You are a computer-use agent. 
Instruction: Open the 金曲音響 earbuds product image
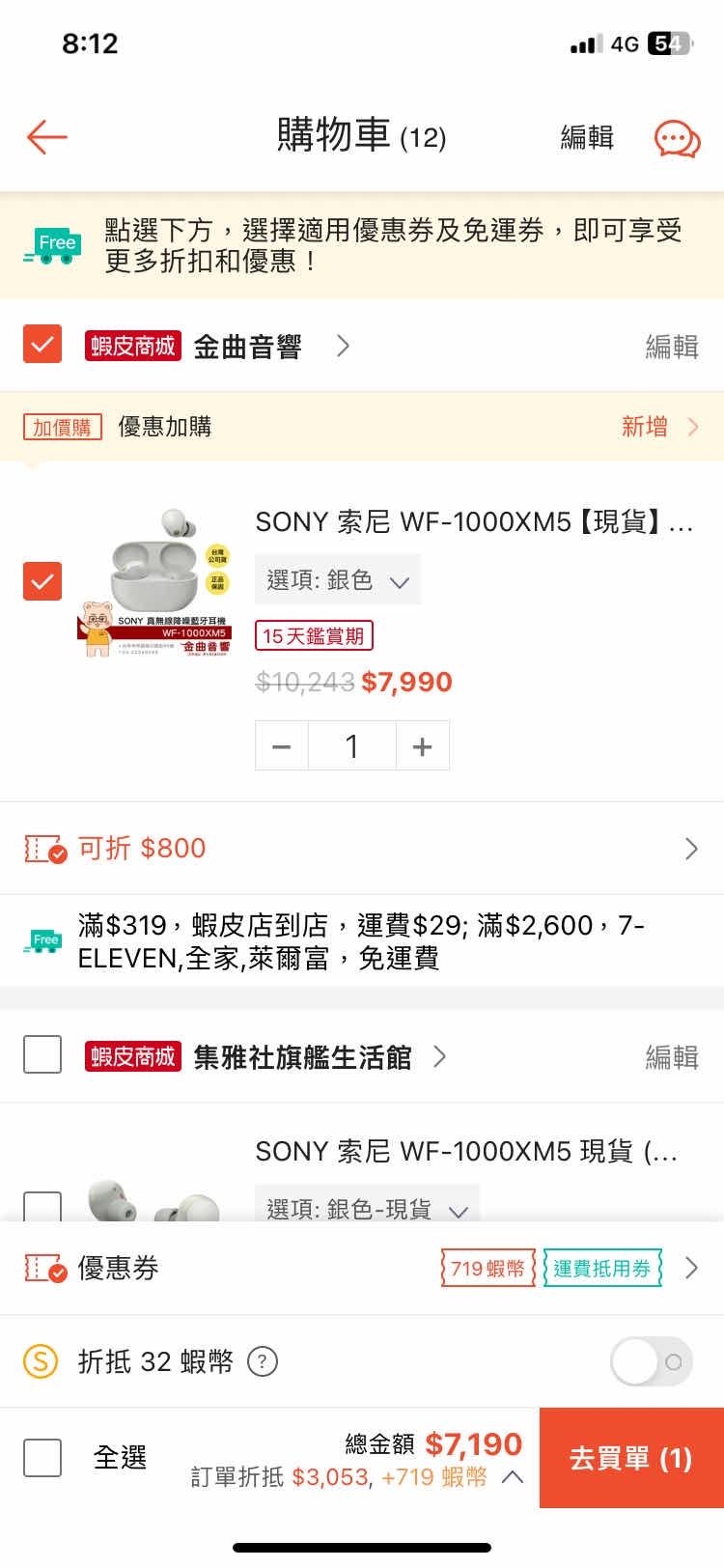click(x=156, y=582)
